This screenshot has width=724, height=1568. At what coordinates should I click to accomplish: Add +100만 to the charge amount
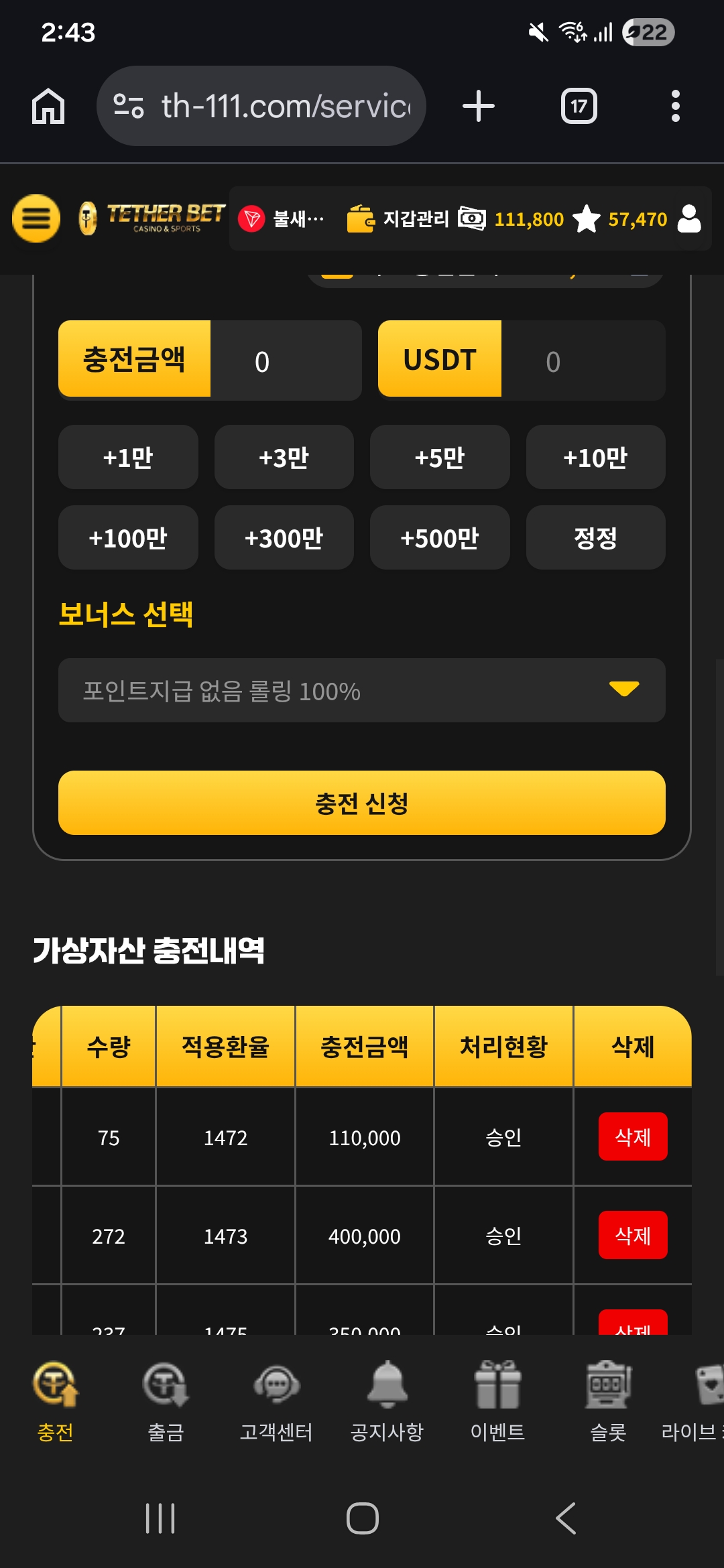tap(128, 538)
